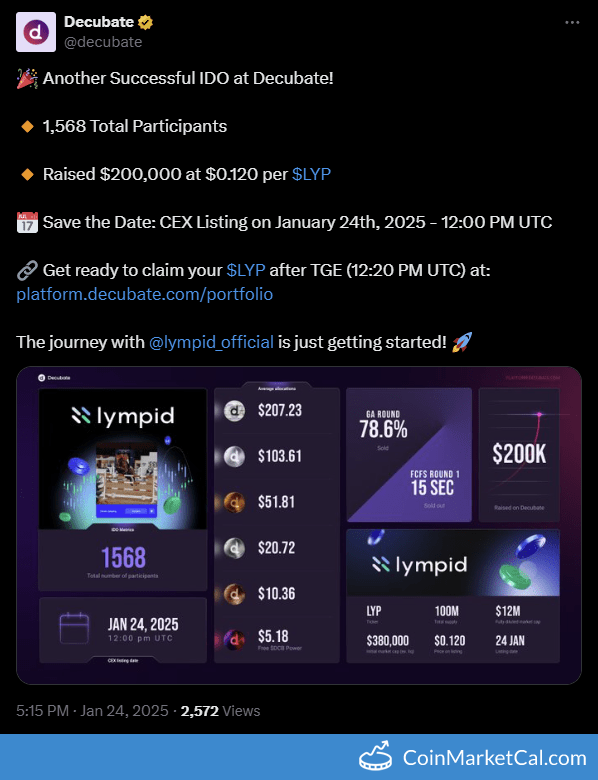
Task: Open the $LYP cashtag in the claim line
Action: coord(246,270)
